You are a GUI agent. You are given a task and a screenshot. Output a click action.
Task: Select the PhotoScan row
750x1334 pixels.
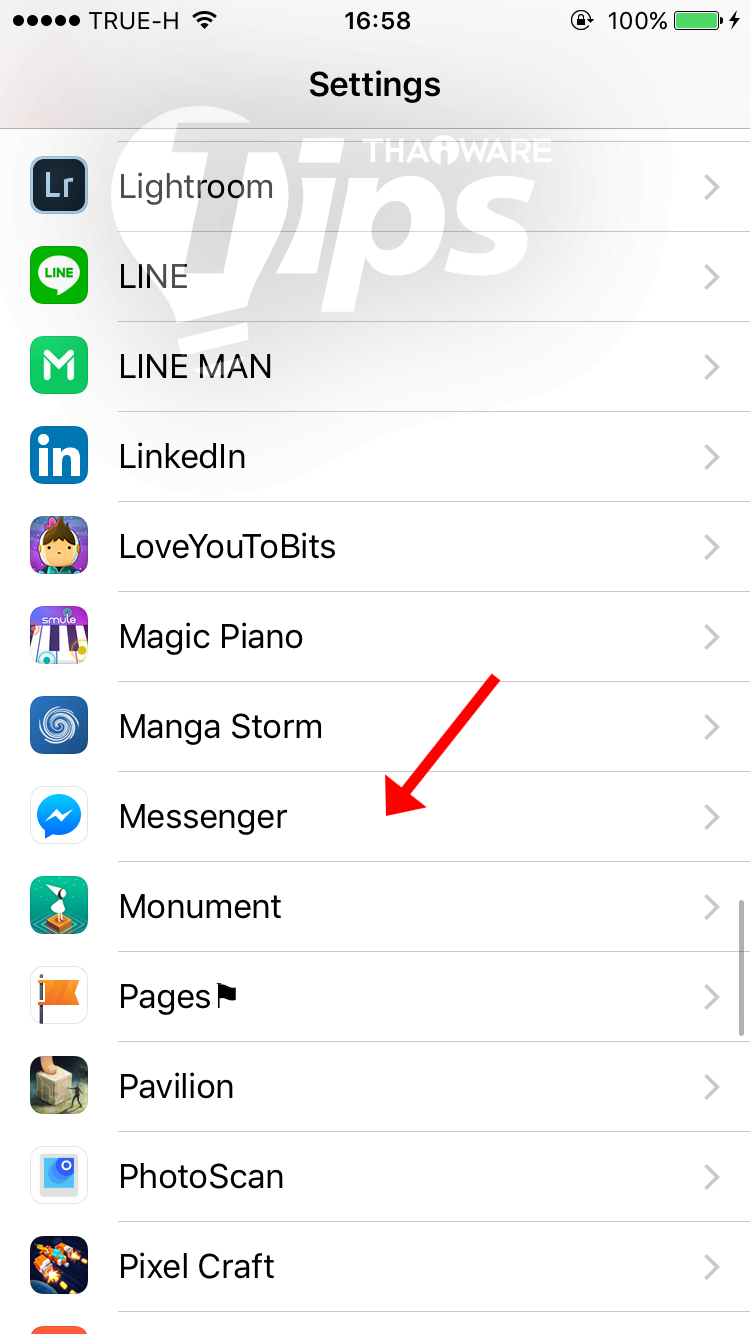[375, 1177]
